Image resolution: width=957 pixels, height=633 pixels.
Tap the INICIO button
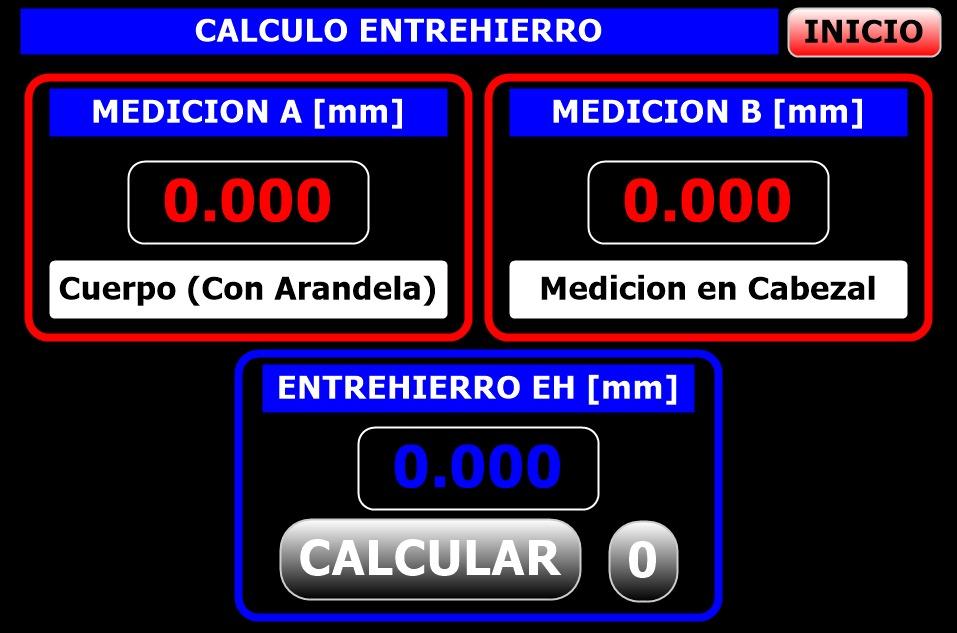click(864, 32)
